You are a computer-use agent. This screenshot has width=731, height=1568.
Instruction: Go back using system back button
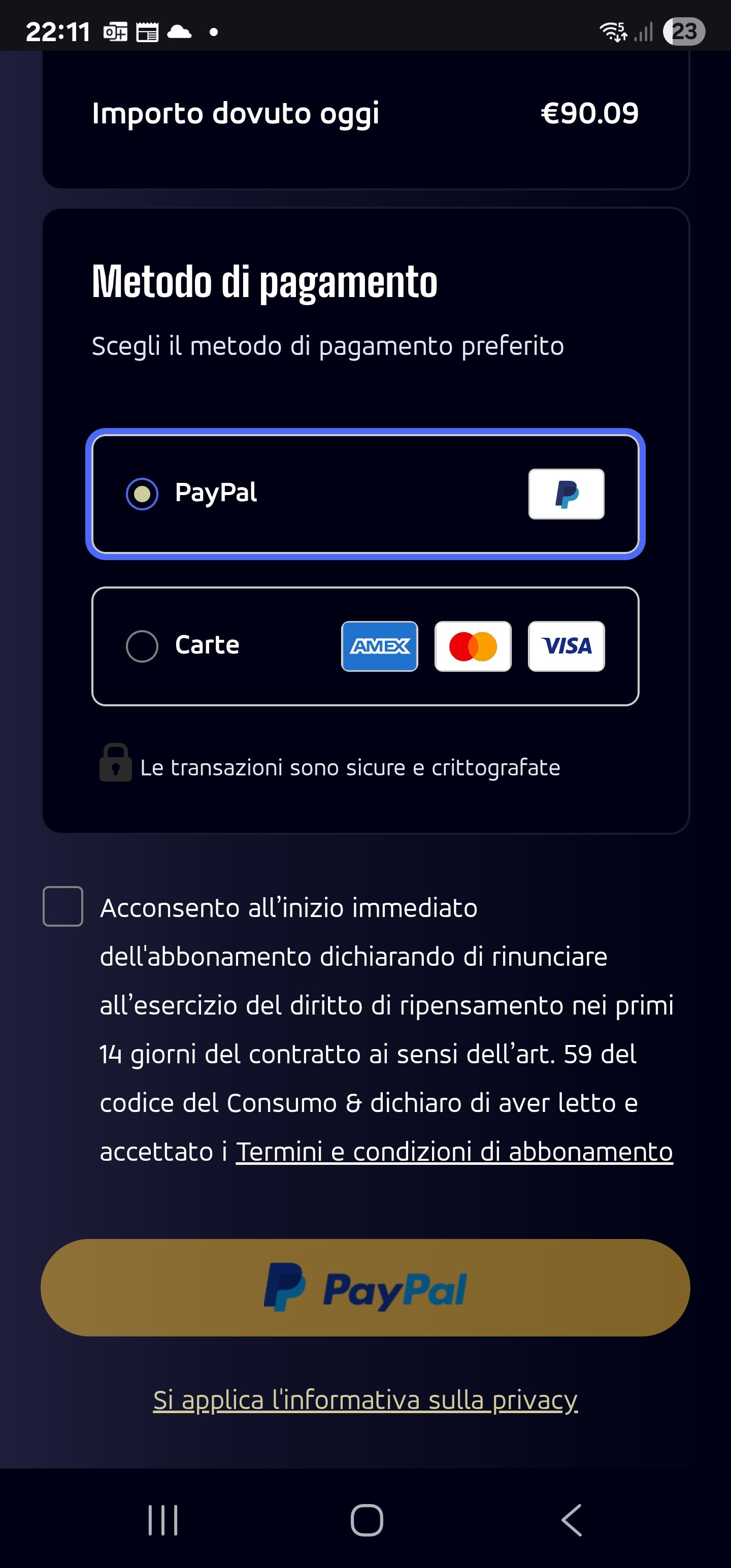point(571,1520)
